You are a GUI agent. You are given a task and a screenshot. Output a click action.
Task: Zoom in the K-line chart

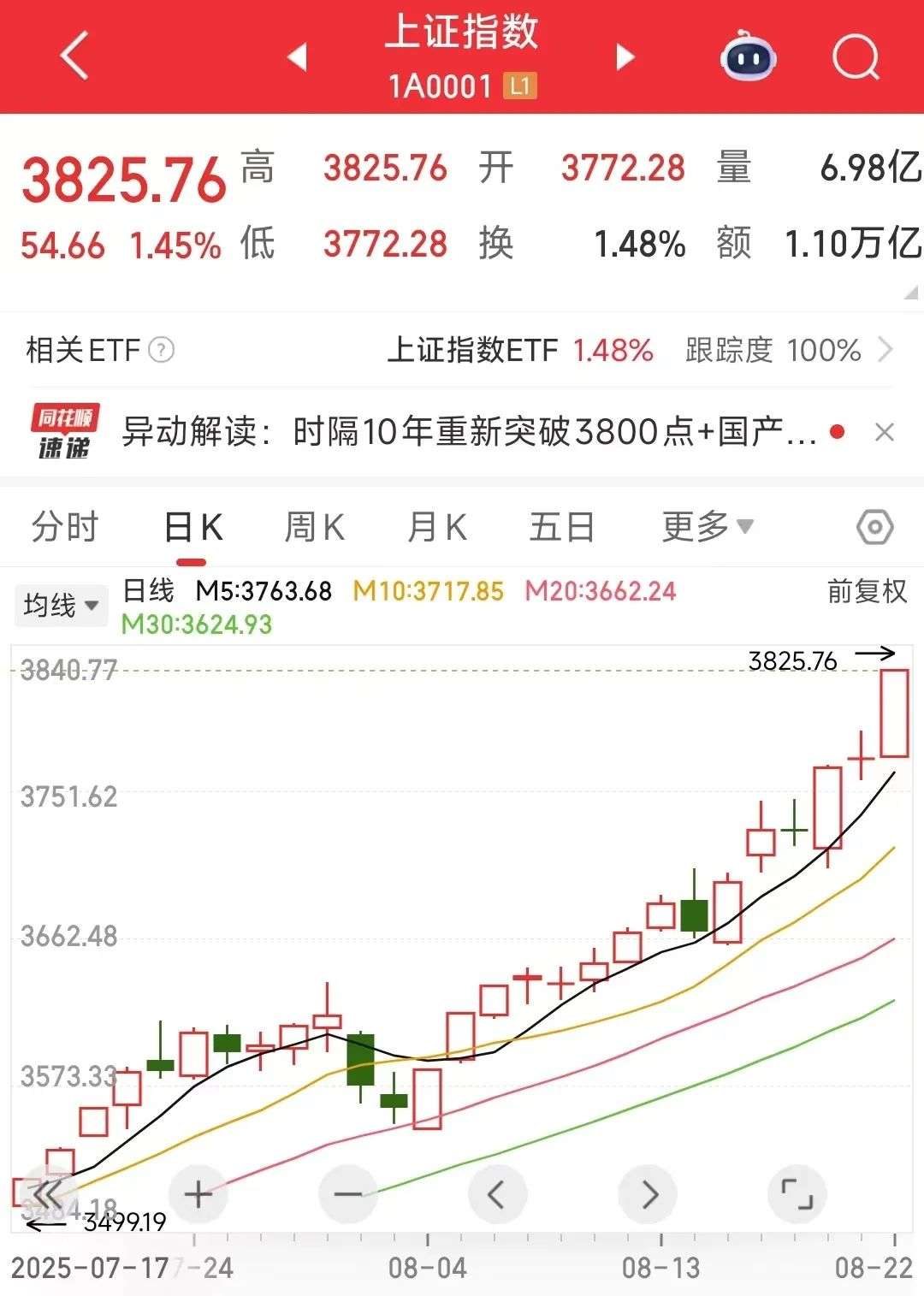198,1194
